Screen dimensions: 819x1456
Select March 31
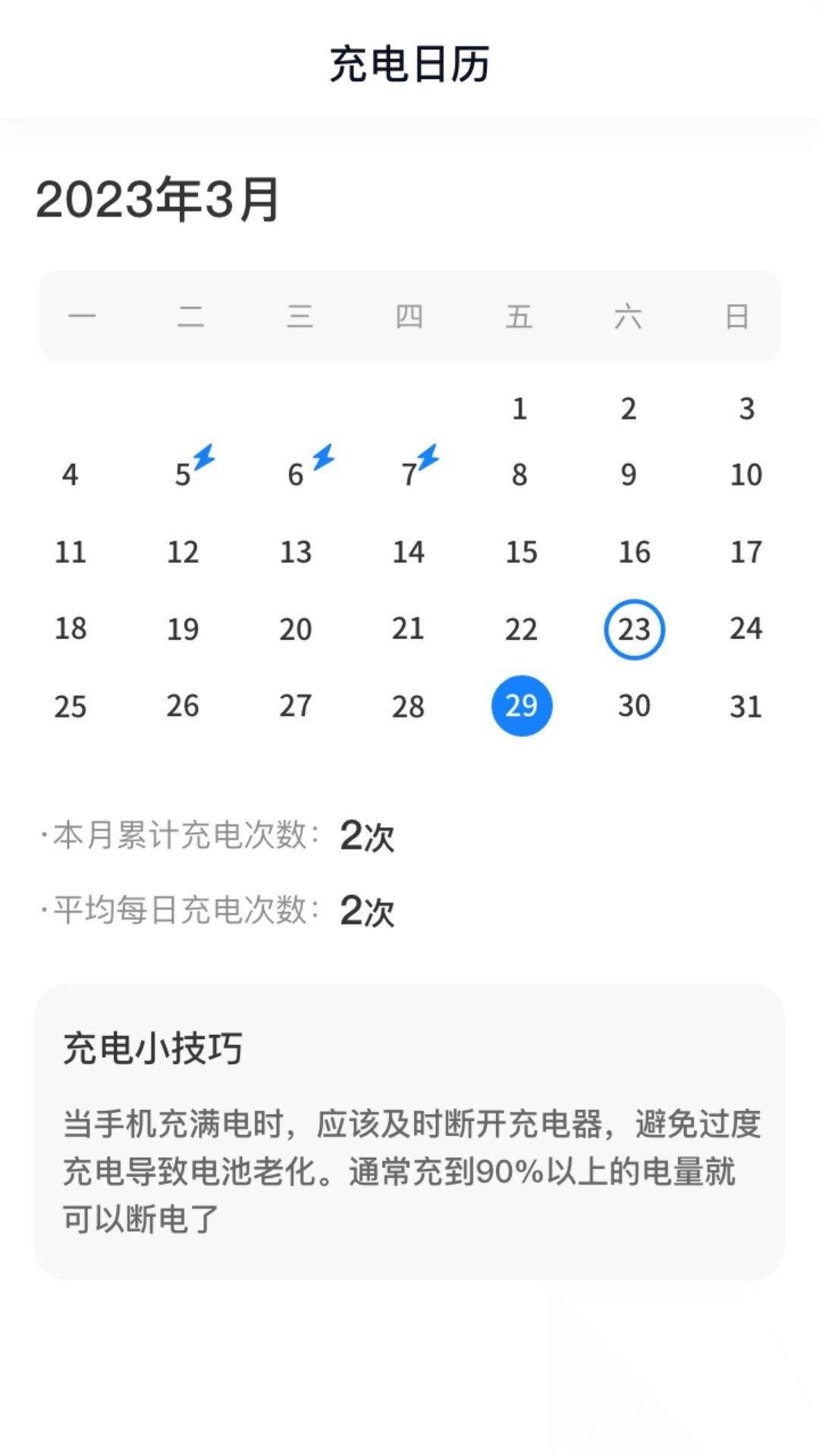coord(745,706)
